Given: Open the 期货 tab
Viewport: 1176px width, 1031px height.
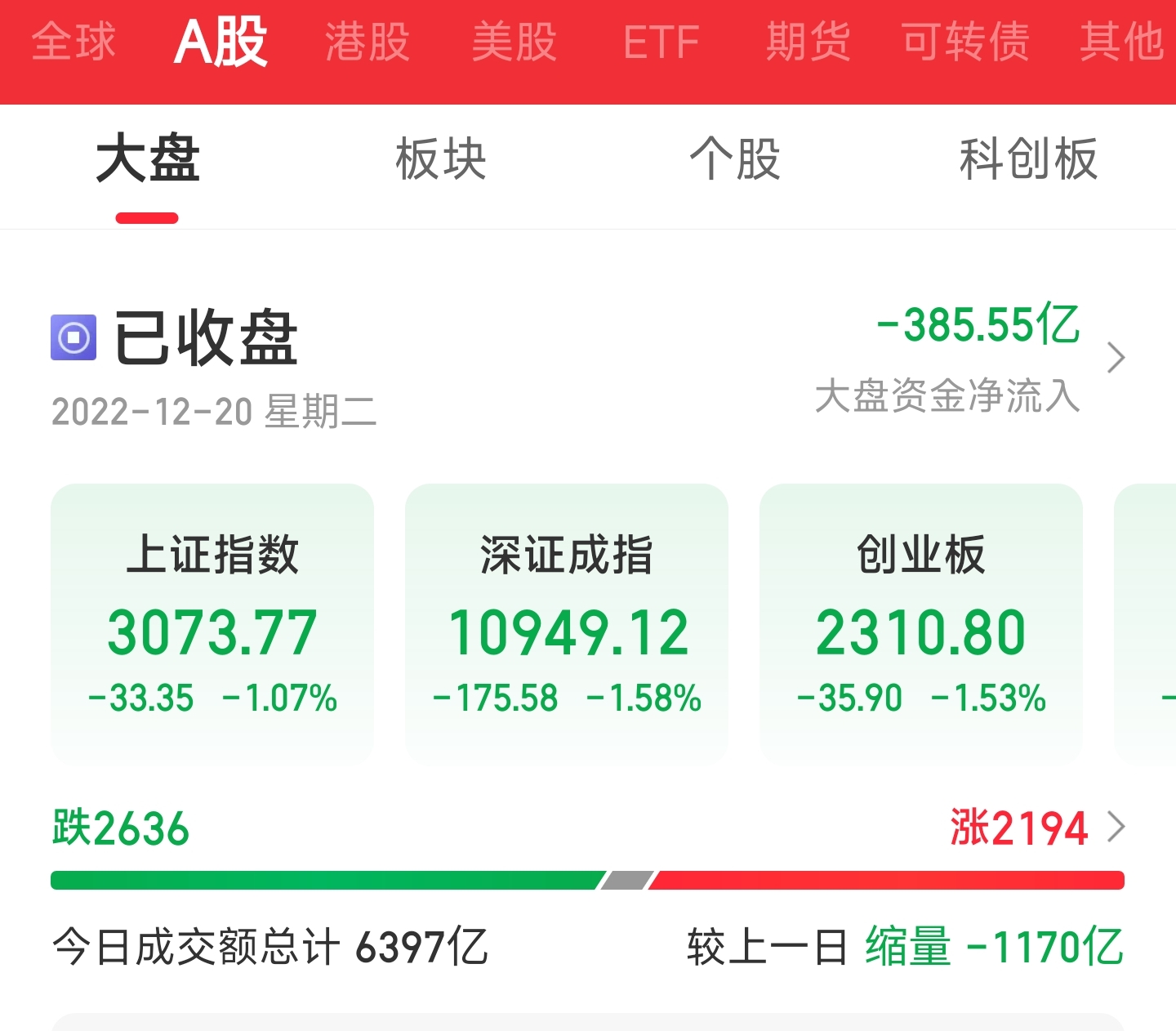Looking at the screenshot, I should tap(808, 42).
